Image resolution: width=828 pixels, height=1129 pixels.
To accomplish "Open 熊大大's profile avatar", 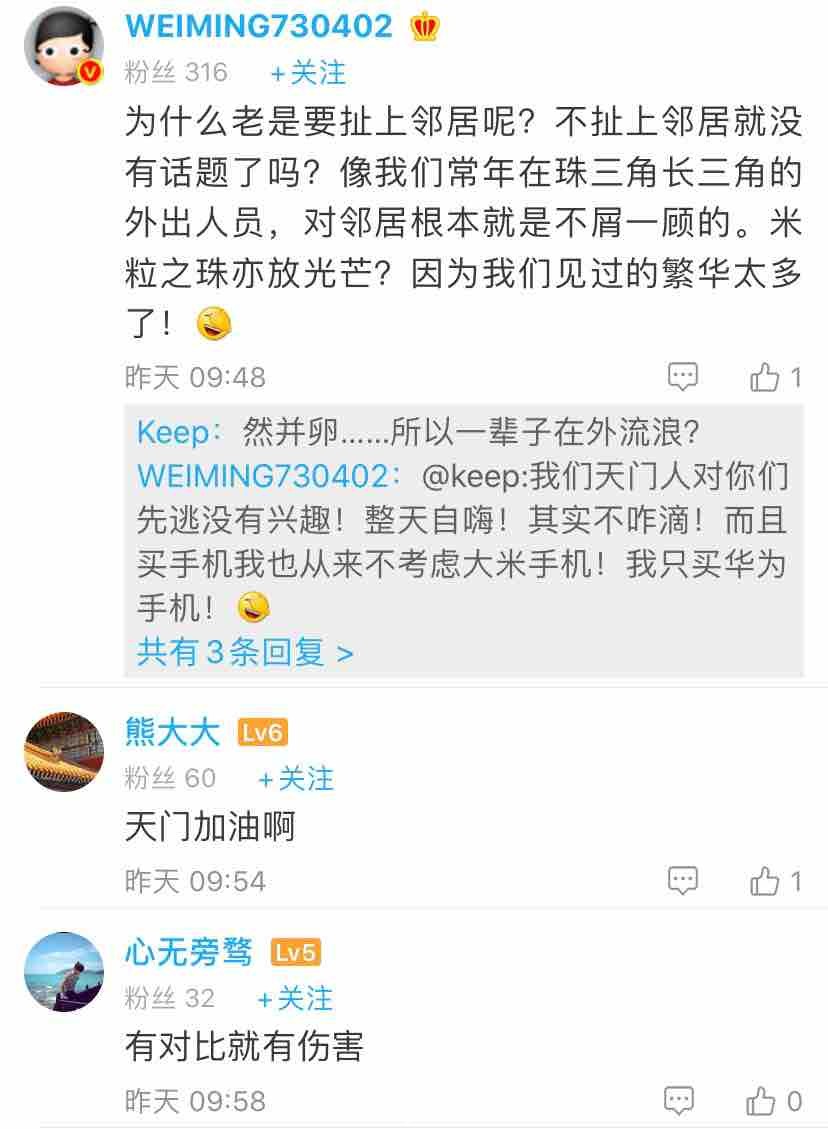I will click(x=64, y=751).
